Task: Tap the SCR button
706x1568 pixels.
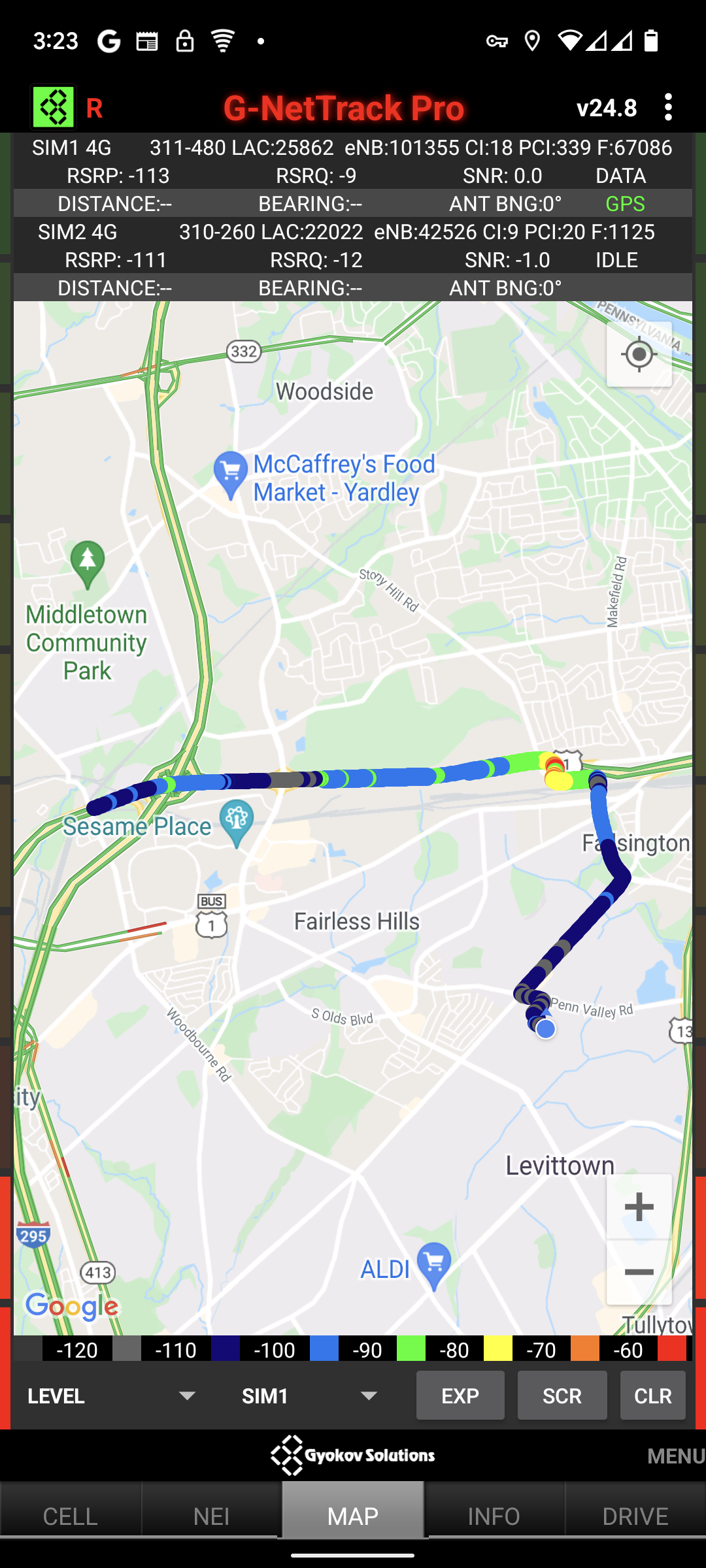Action: click(562, 1396)
